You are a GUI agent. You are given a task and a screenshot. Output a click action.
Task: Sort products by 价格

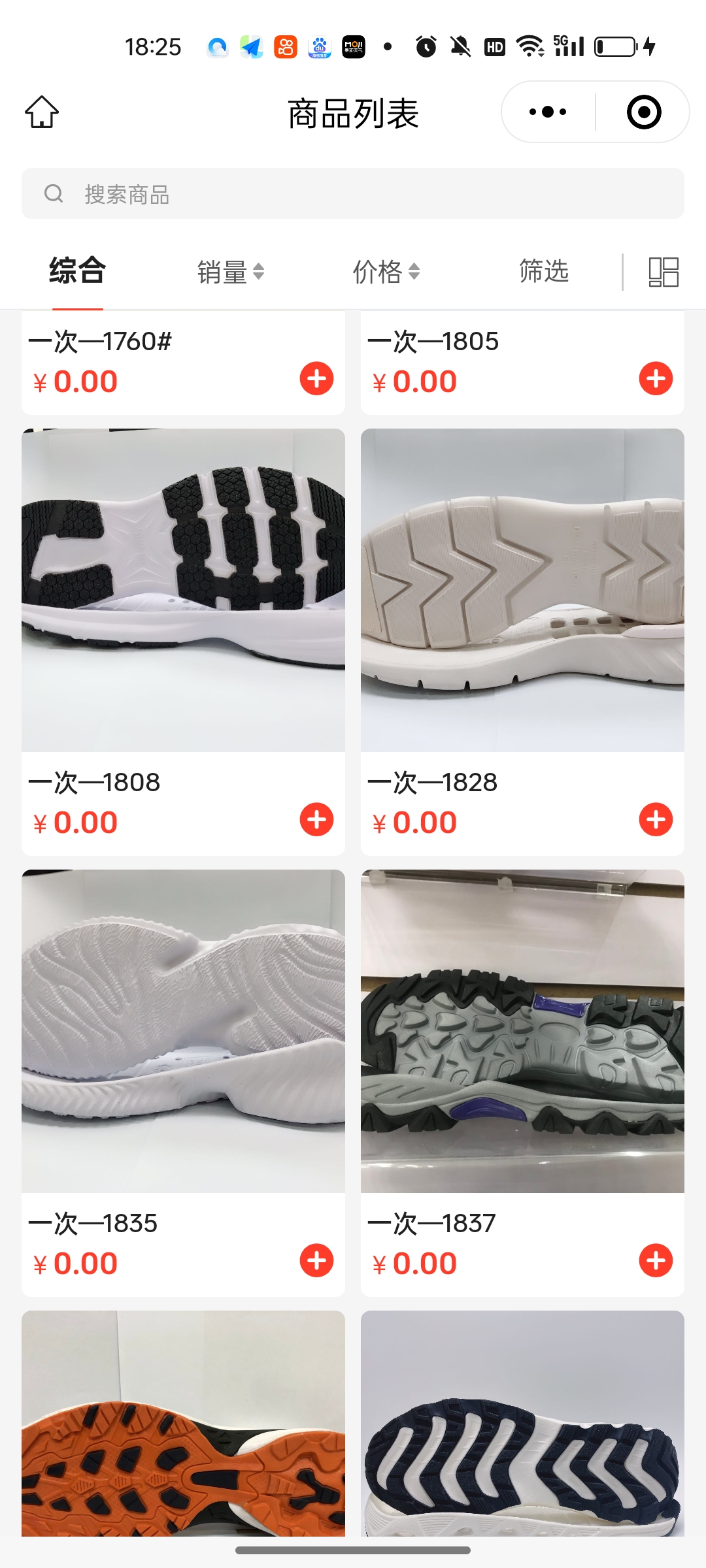pos(386,272)
